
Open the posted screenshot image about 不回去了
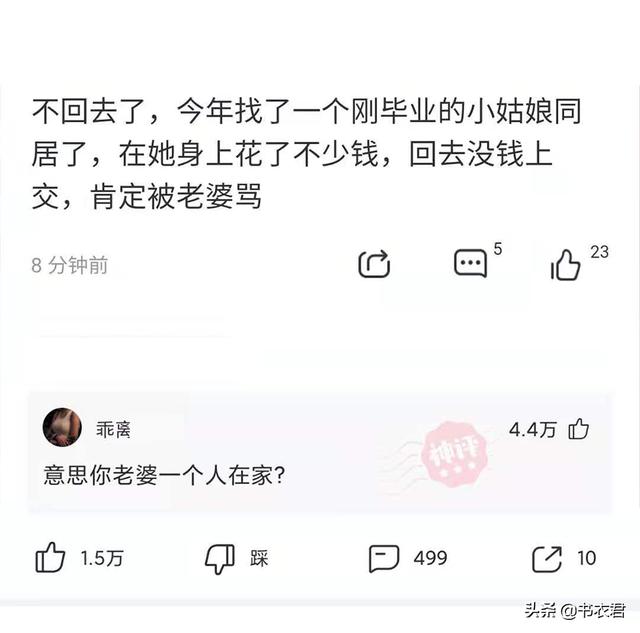click(320, 190)
